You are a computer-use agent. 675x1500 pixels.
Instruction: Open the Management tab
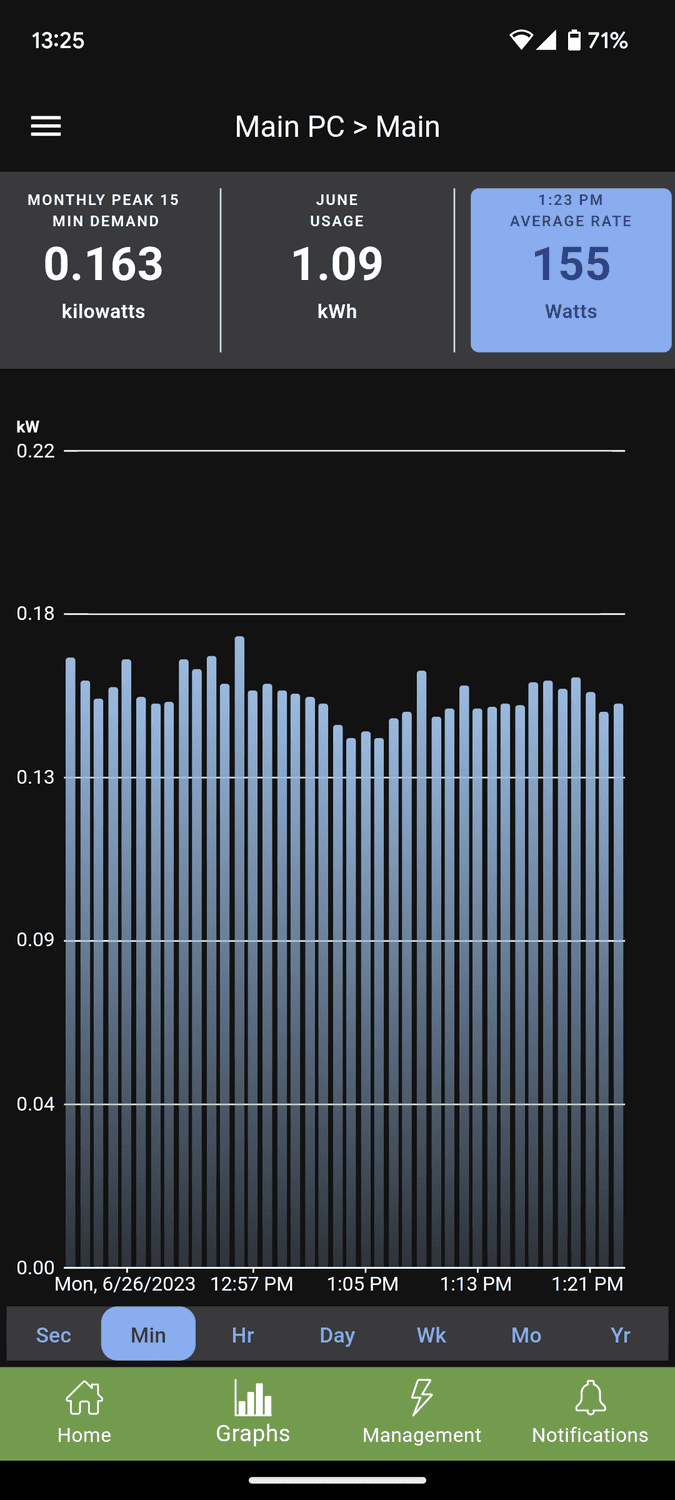coord(422,1412)
